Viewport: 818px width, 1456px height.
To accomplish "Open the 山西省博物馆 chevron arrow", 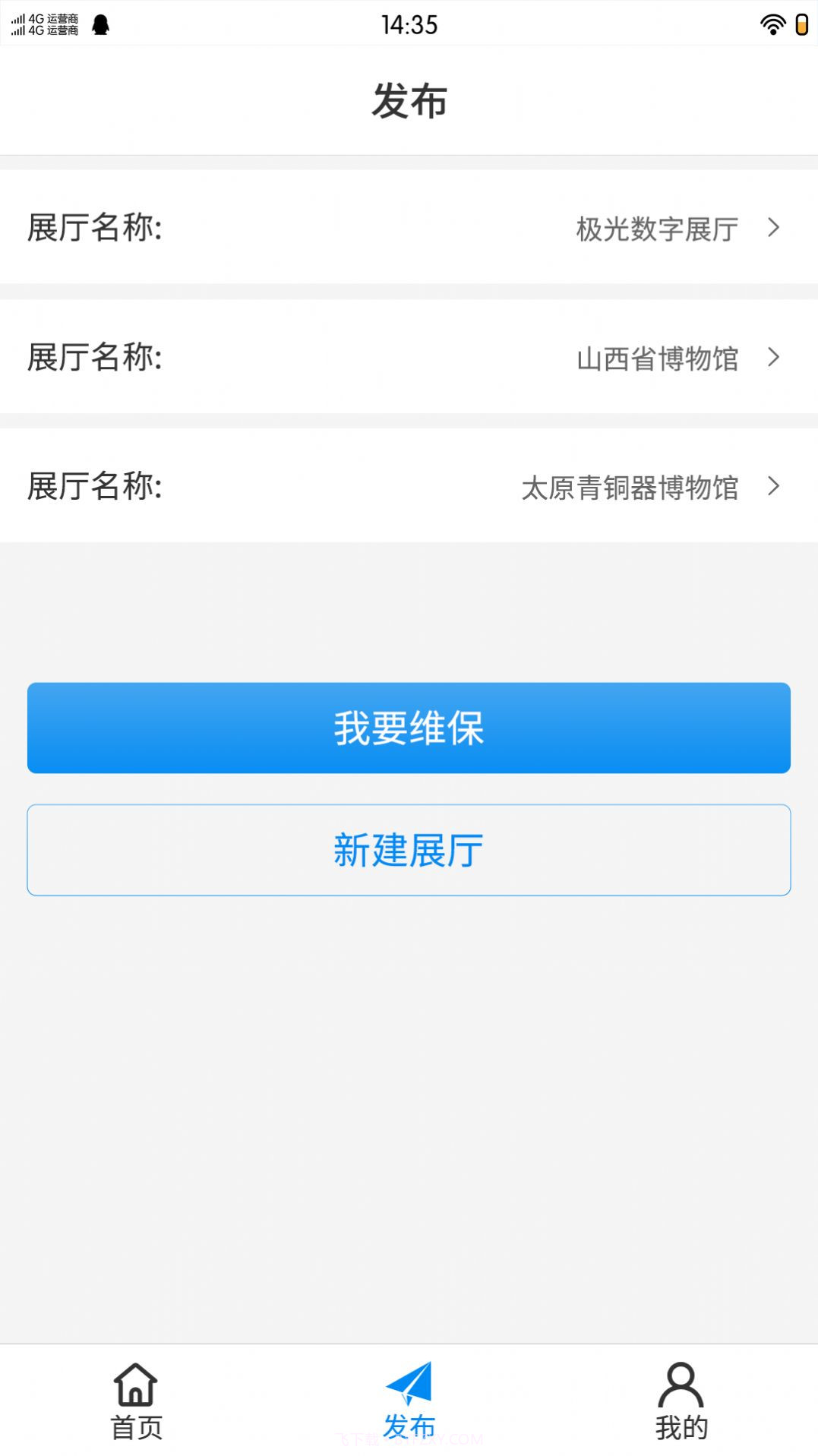I will click(774, 358).
